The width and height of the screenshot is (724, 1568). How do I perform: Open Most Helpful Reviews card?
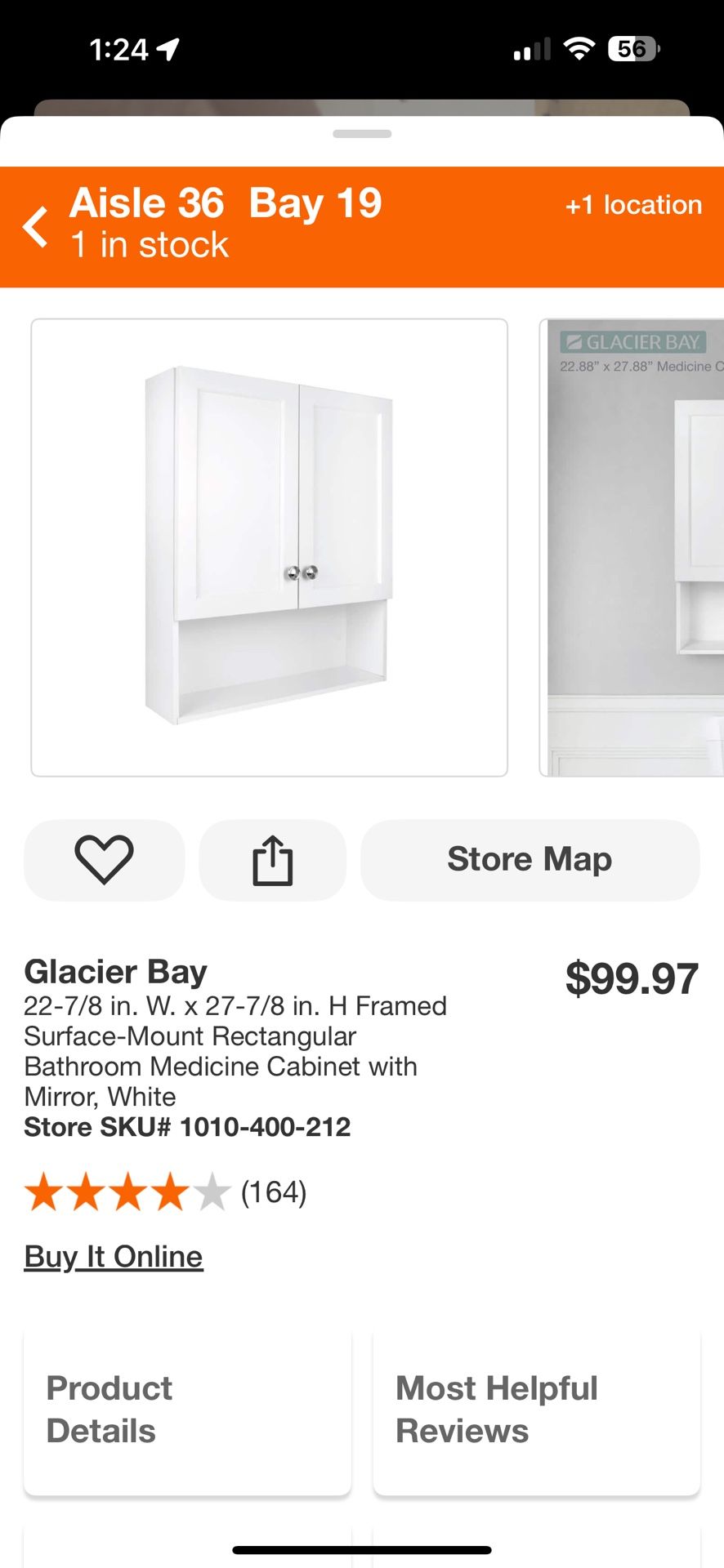coord(536,1410)
